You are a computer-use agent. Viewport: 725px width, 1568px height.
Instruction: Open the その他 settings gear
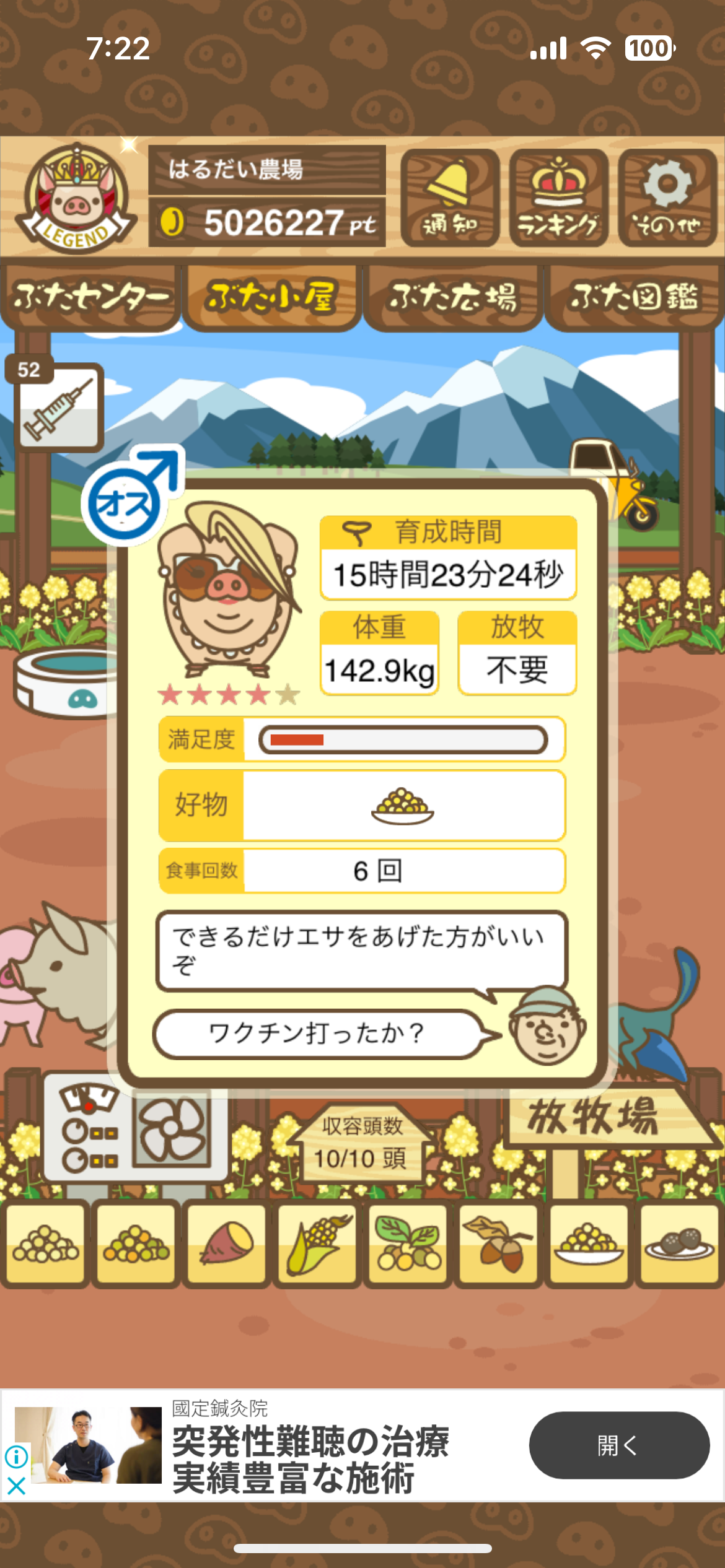pos(667,198)
